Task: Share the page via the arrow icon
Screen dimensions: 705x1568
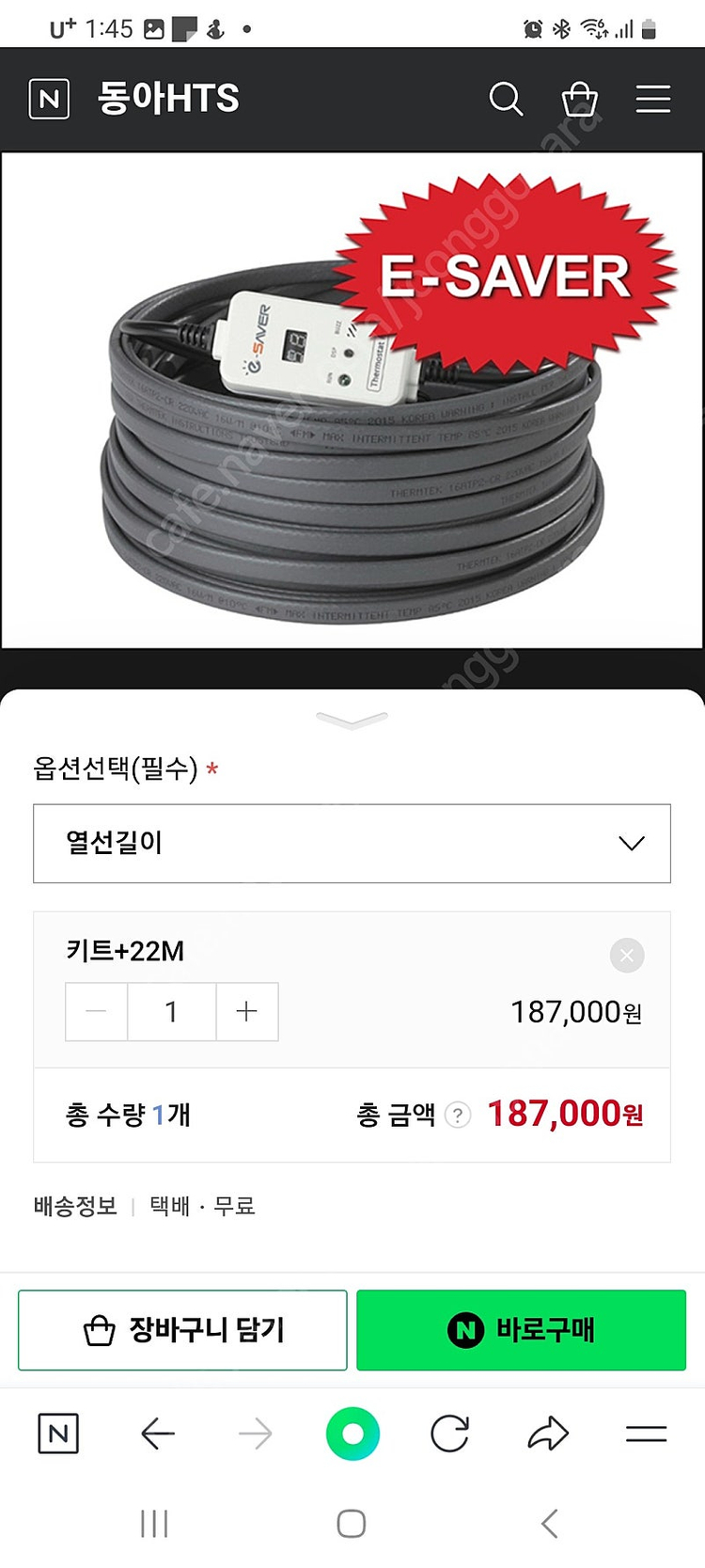Action: coord(547,1433)
